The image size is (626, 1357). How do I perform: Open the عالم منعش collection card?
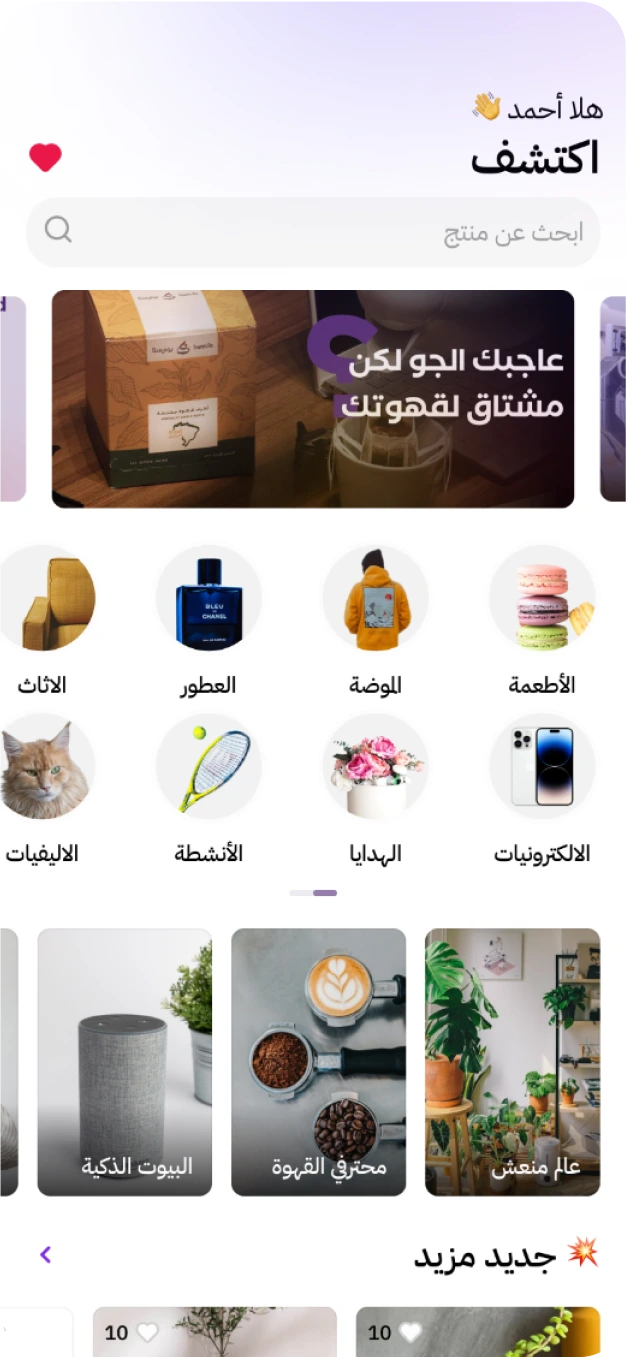pos(512,1062)
